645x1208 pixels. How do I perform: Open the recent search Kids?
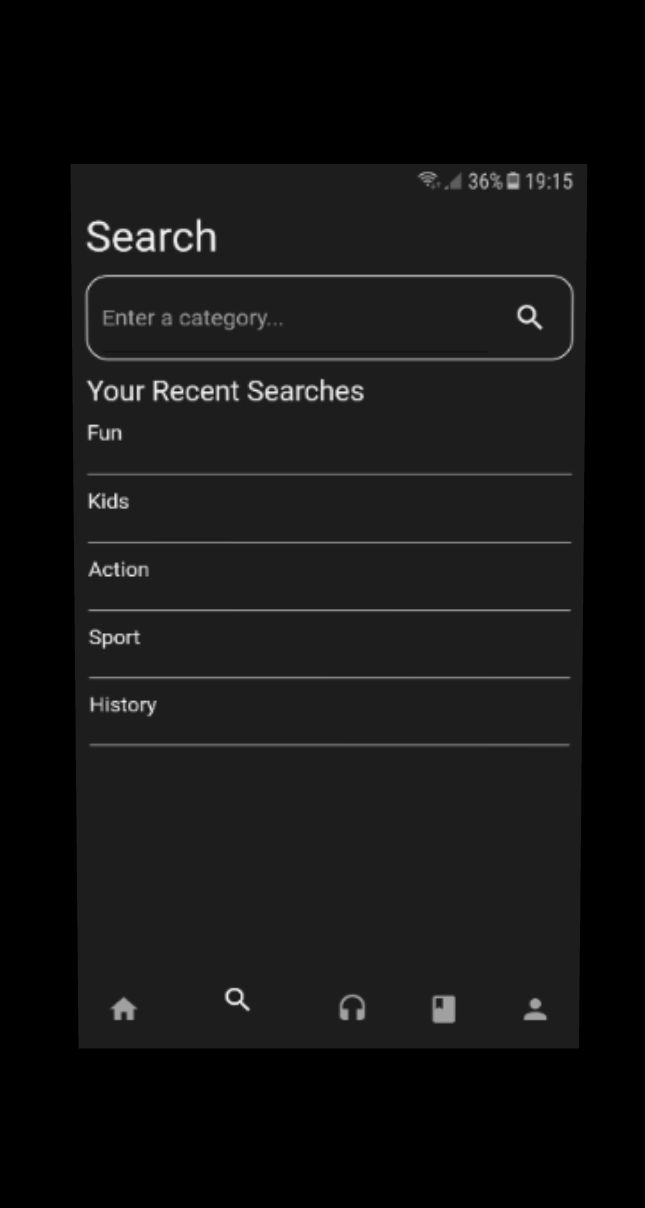[x=329, y=509]
